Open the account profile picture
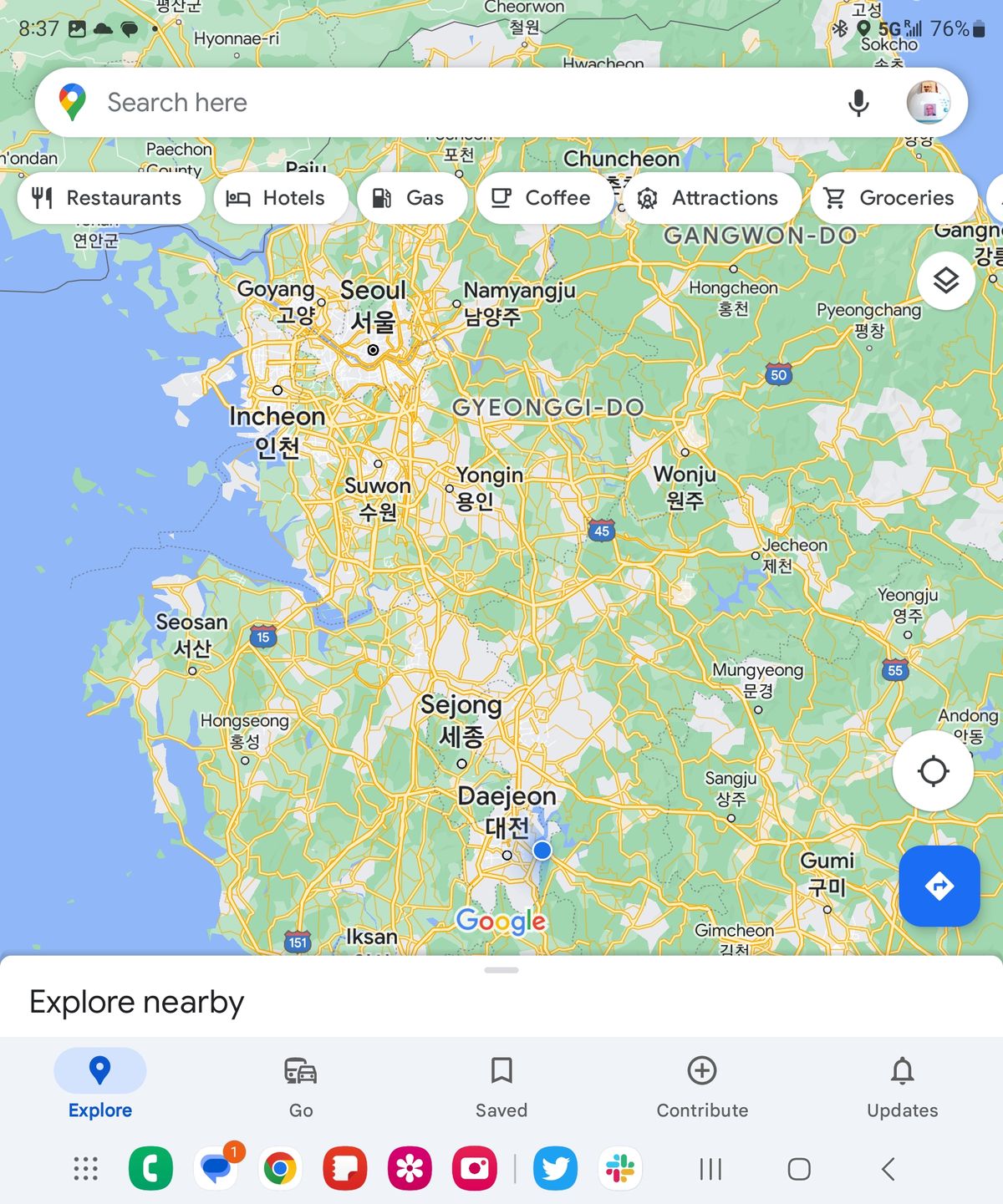This screenshot has width=1003, height=1204. (x=928, y=103)
